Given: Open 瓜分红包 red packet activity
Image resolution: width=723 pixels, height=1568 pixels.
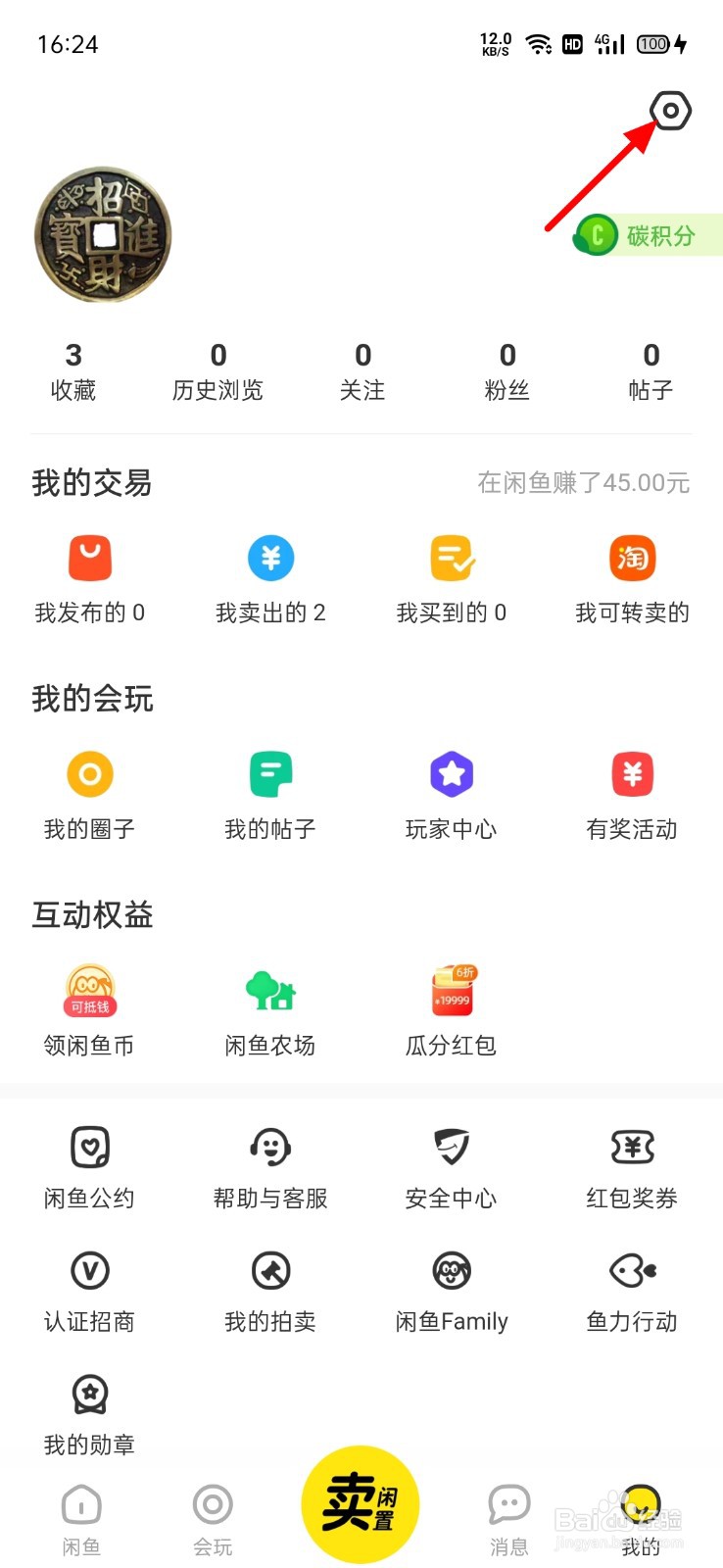Looking at the screenshot, I should coord(452,1011).
